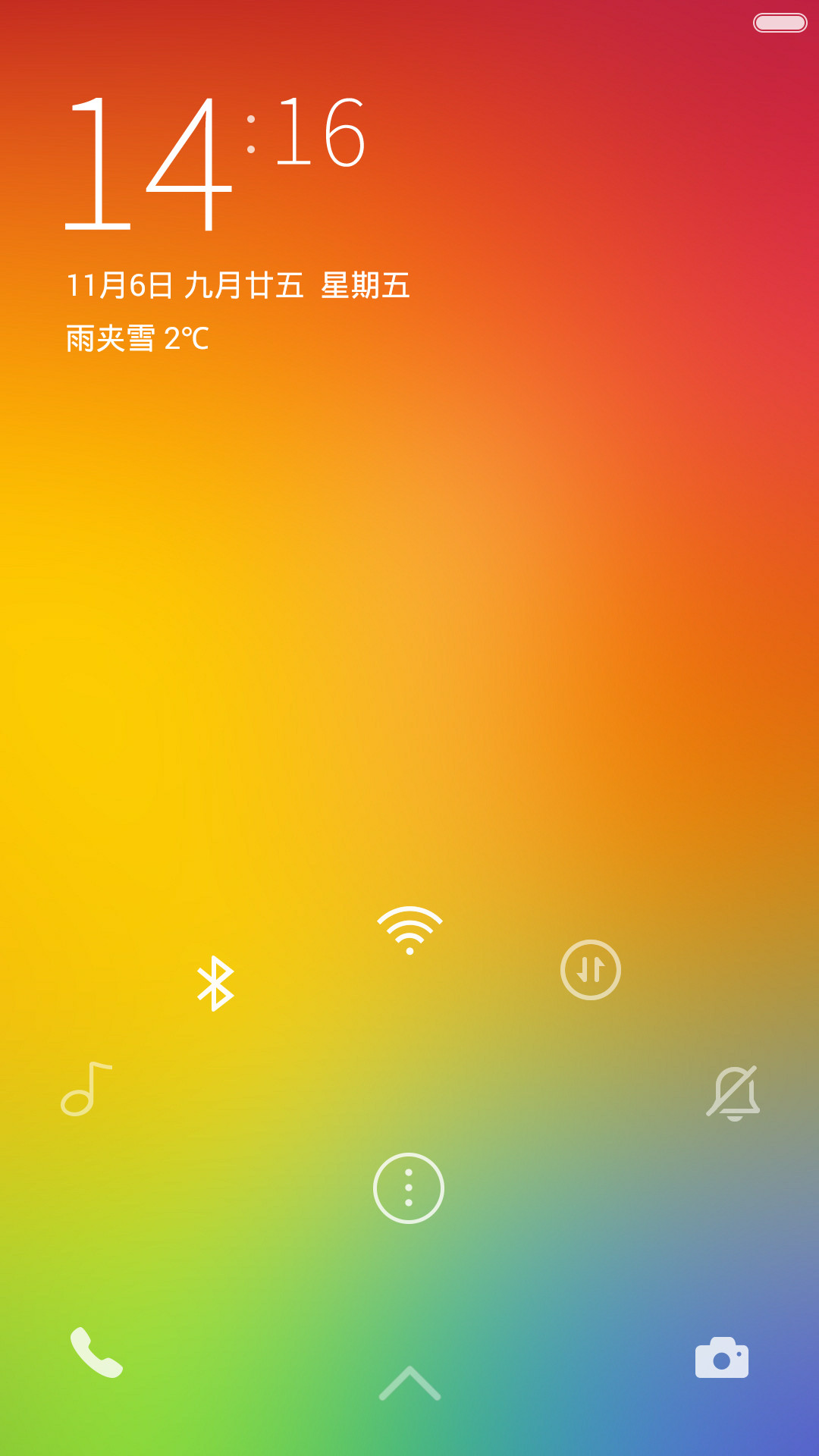The height and width of the screenshot is (1456, 819).
Task: Toggle Bluetooth from the lock screen
Action: 216,983
